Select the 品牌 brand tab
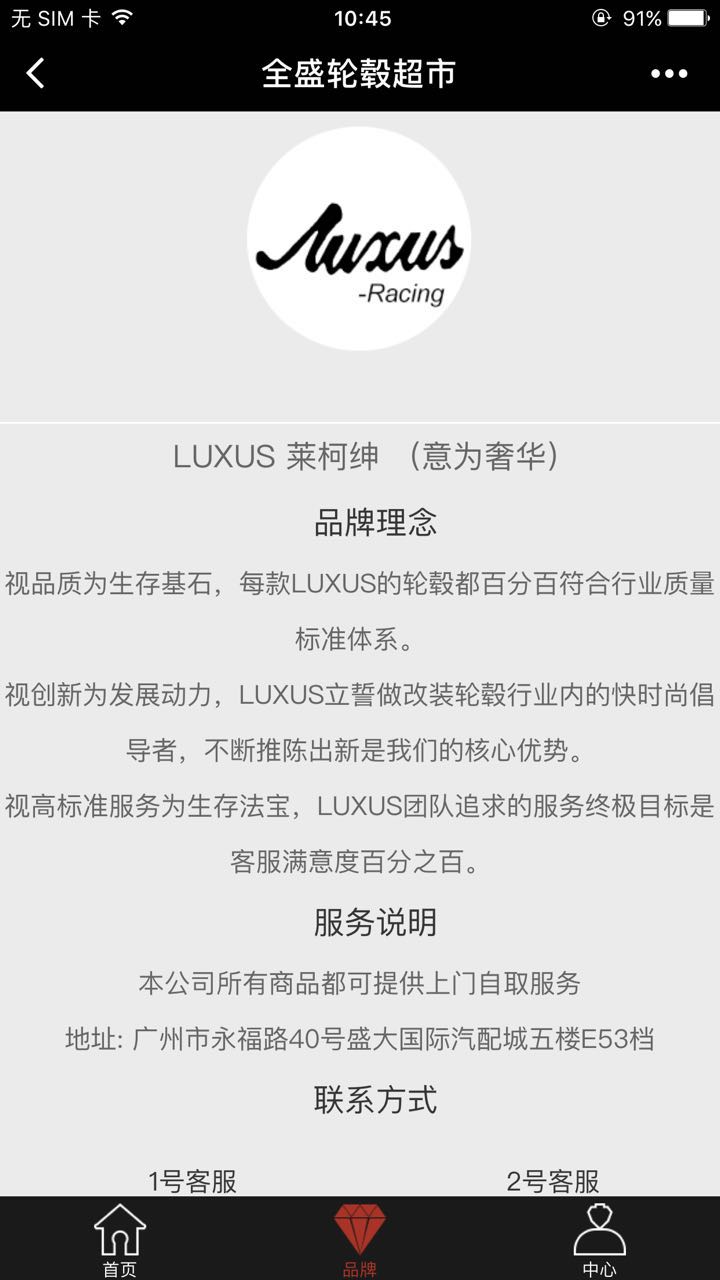 pos(360,1240)
